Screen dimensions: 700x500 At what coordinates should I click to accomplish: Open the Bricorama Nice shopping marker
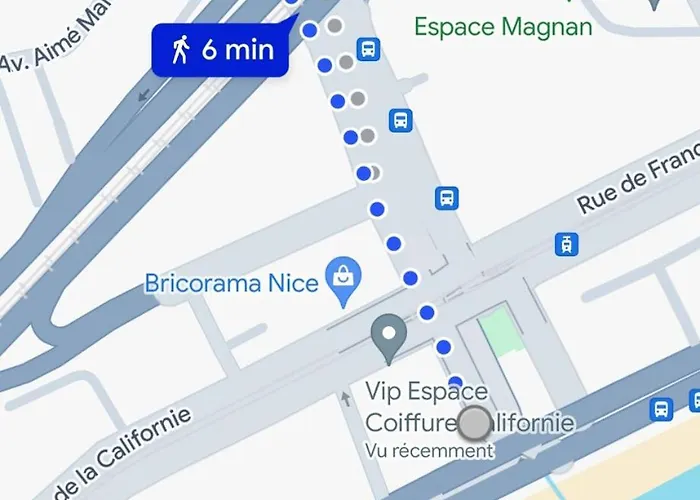pos(345,283)
